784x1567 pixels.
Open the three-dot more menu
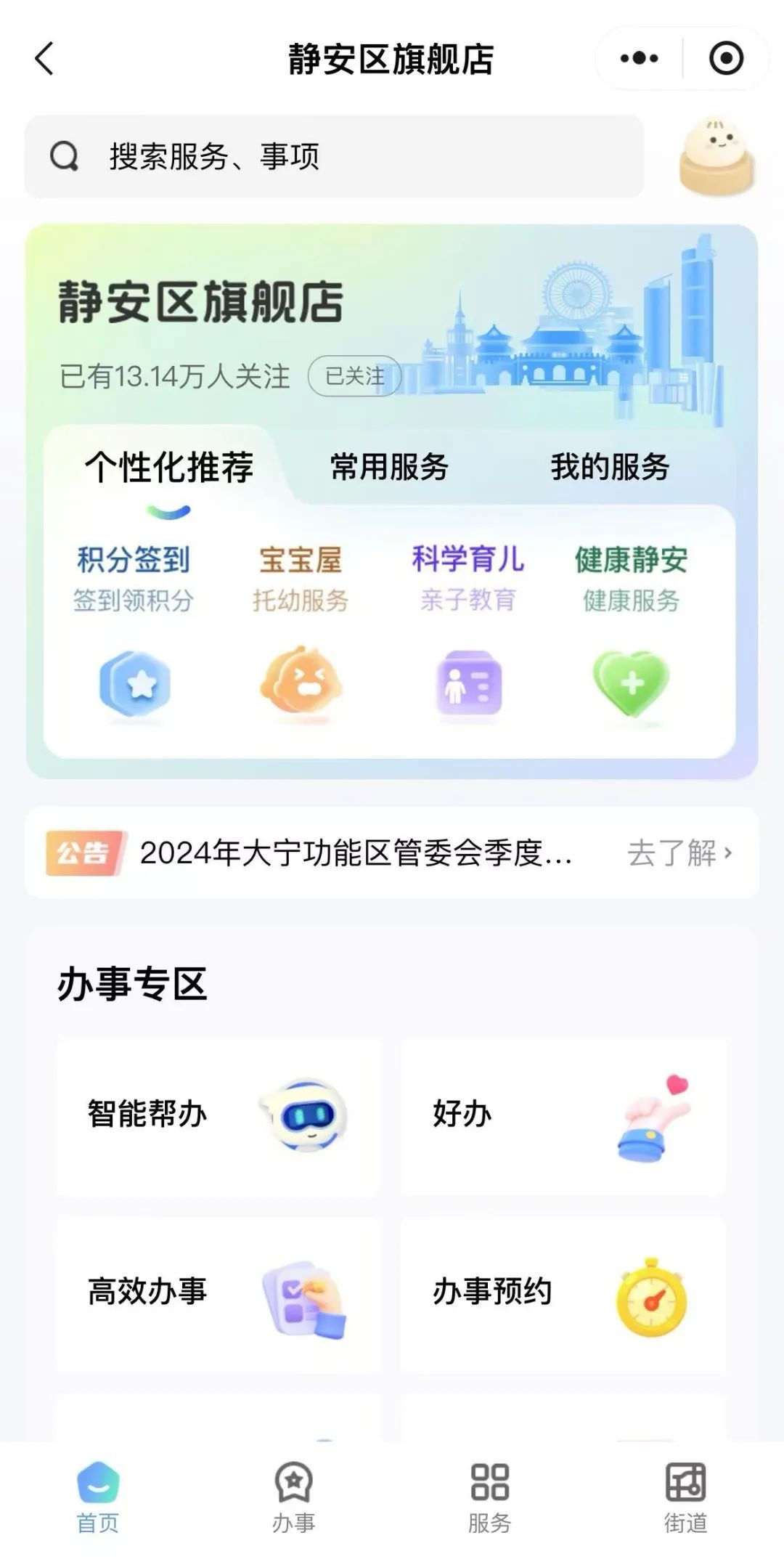(x=639, y=59)
